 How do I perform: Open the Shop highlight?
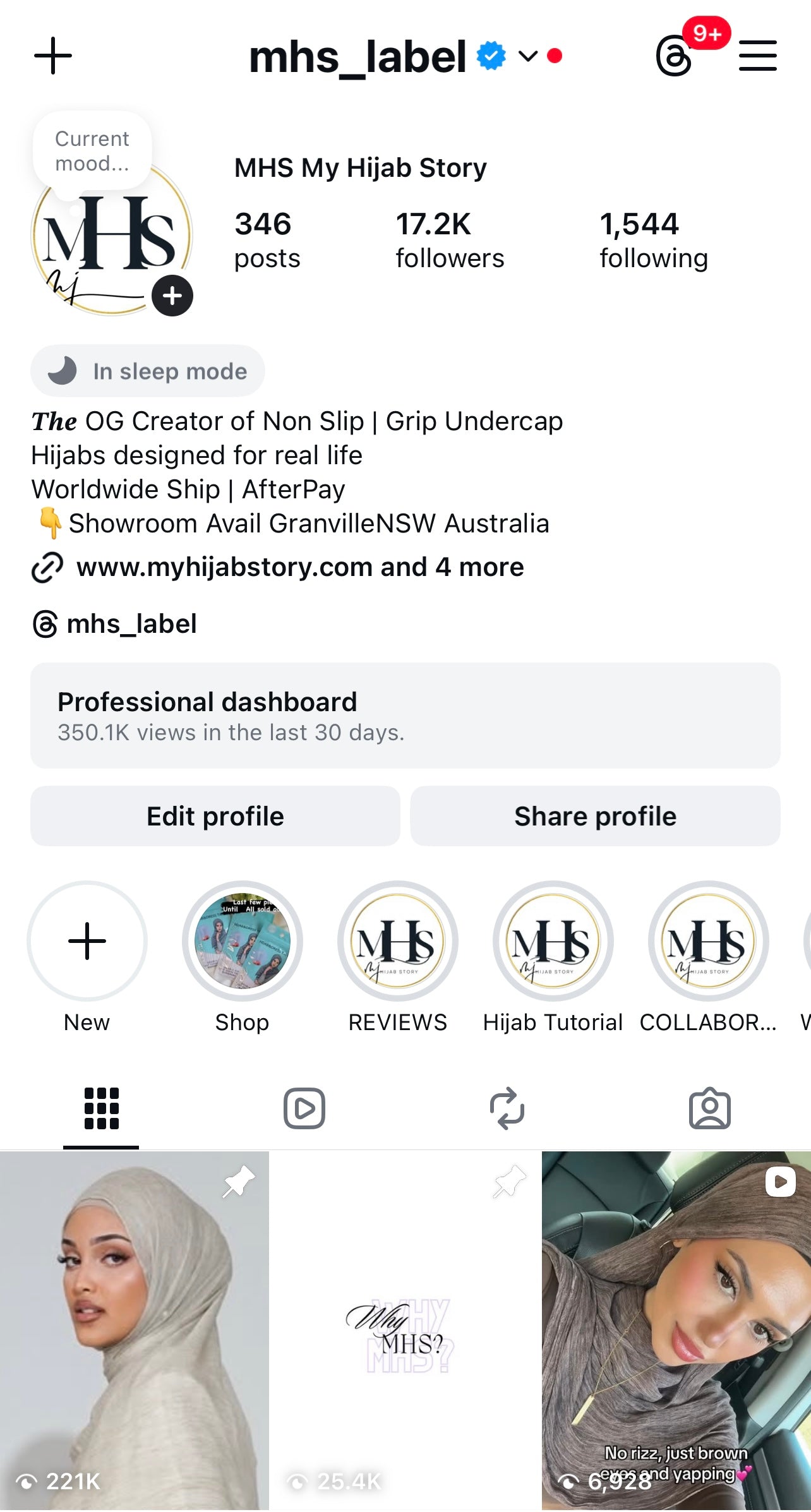(x=242, y=941)
